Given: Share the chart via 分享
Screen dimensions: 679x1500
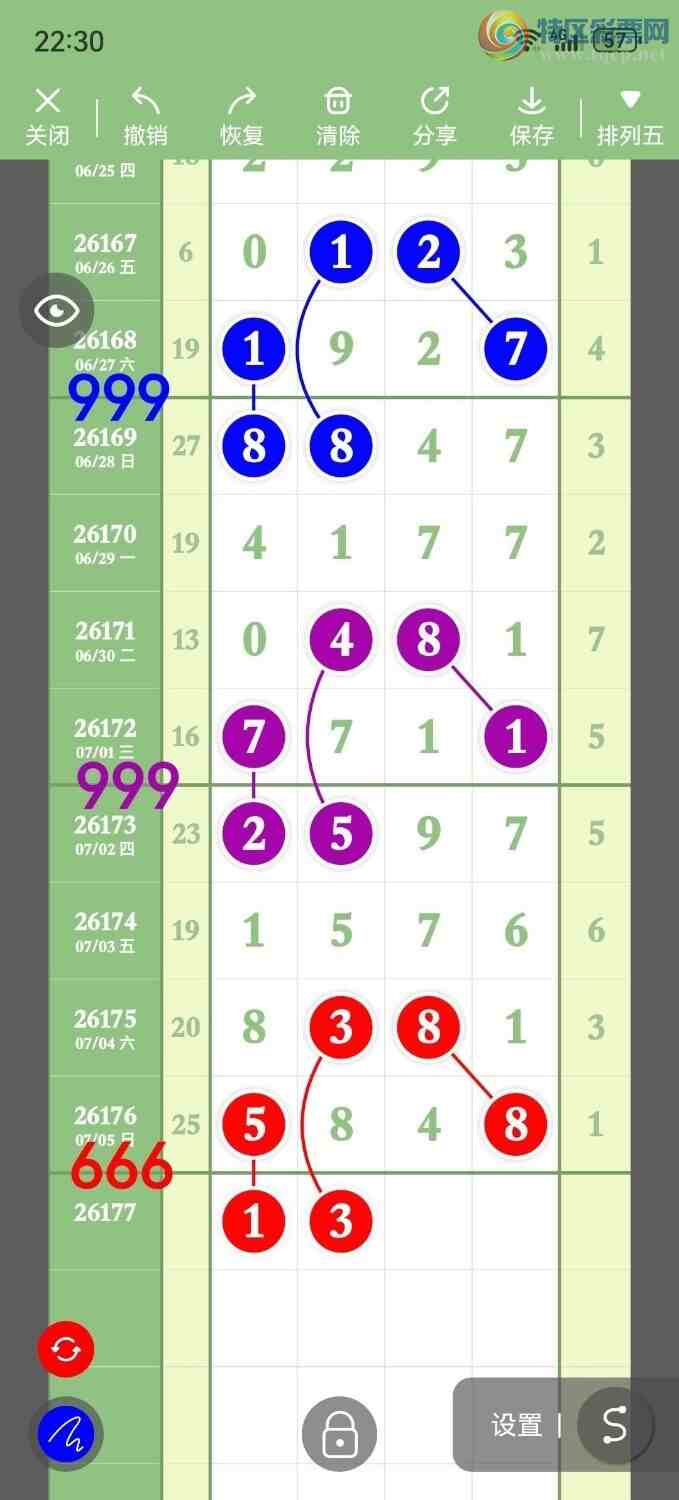Looking at the screenshot, I should [x=435, y=117].
